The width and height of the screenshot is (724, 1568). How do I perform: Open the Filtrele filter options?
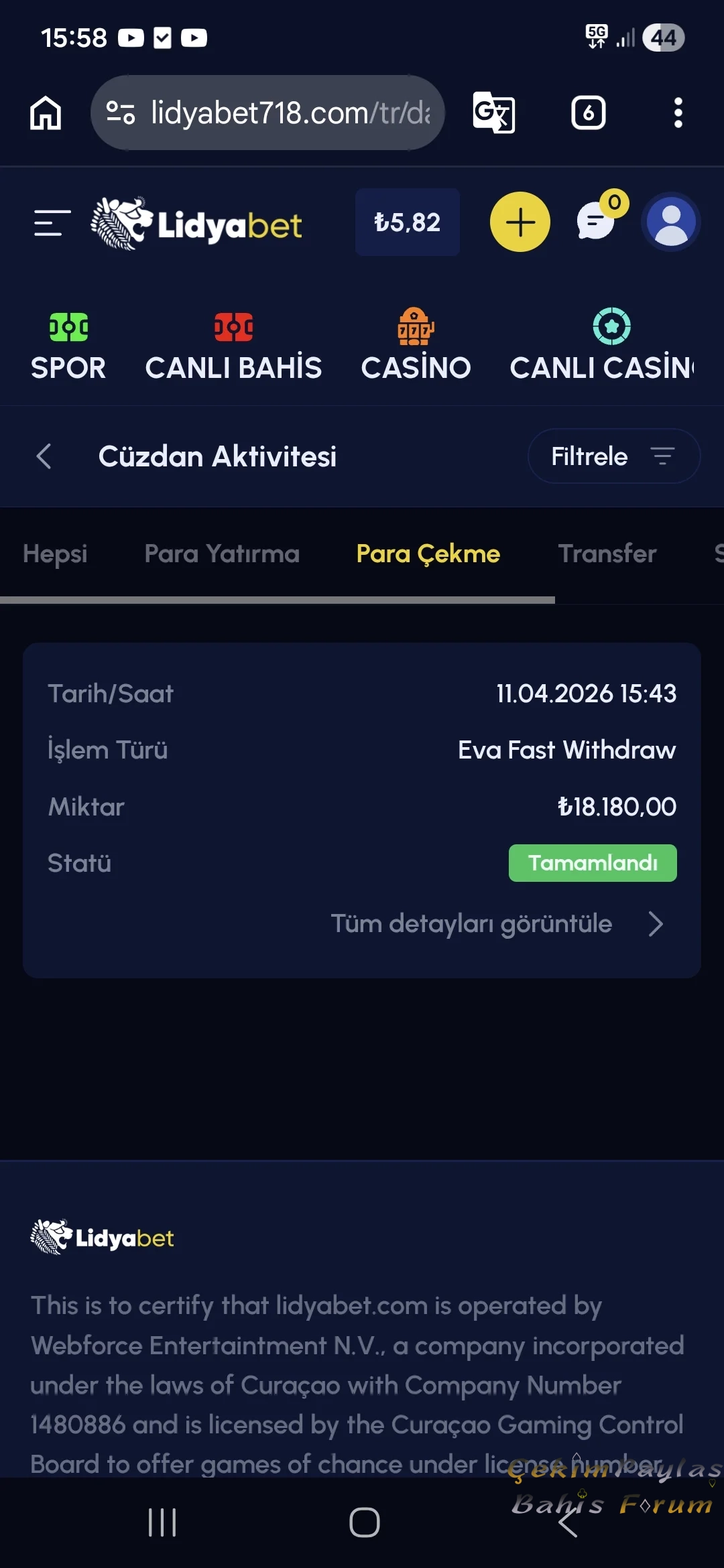(x=613, y=456)
